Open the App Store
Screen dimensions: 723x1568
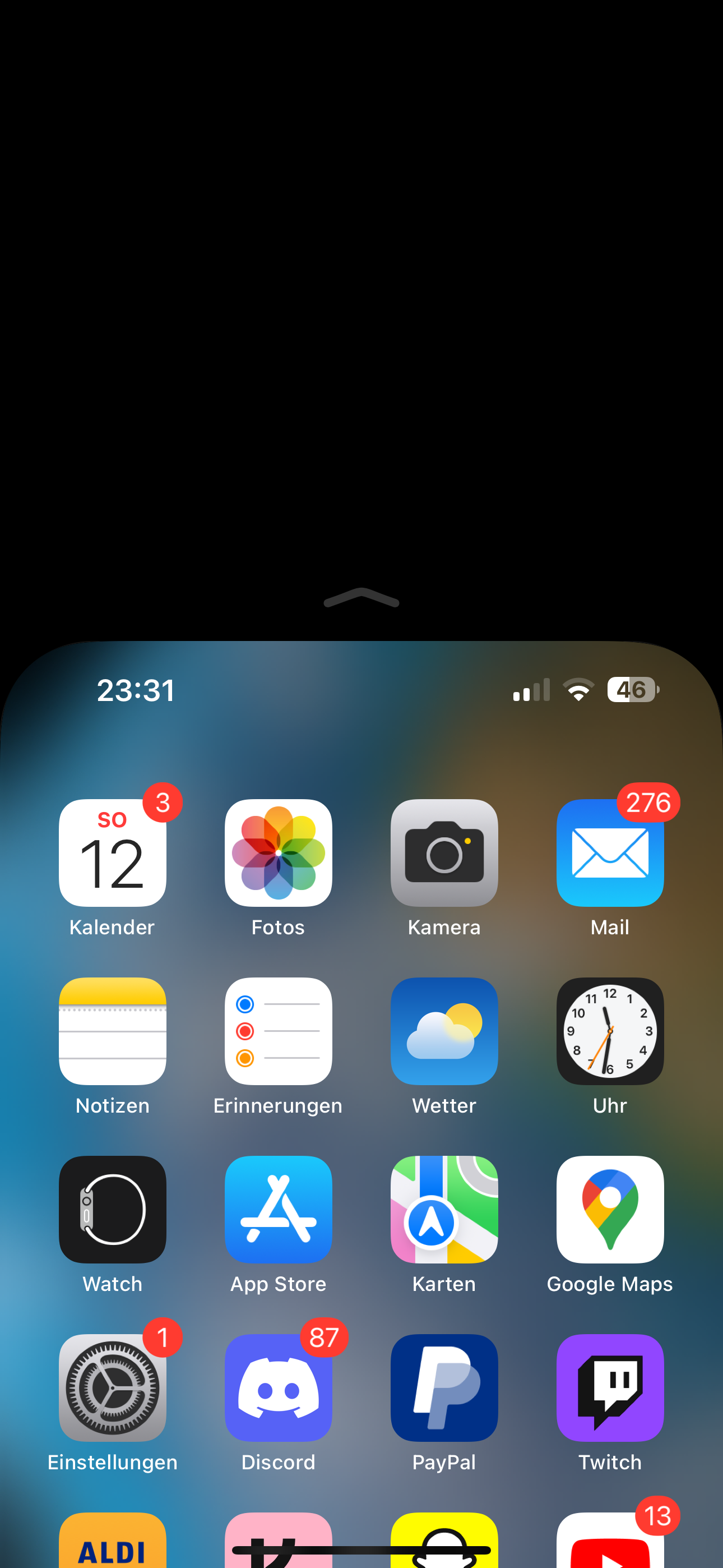[278, 1210]
